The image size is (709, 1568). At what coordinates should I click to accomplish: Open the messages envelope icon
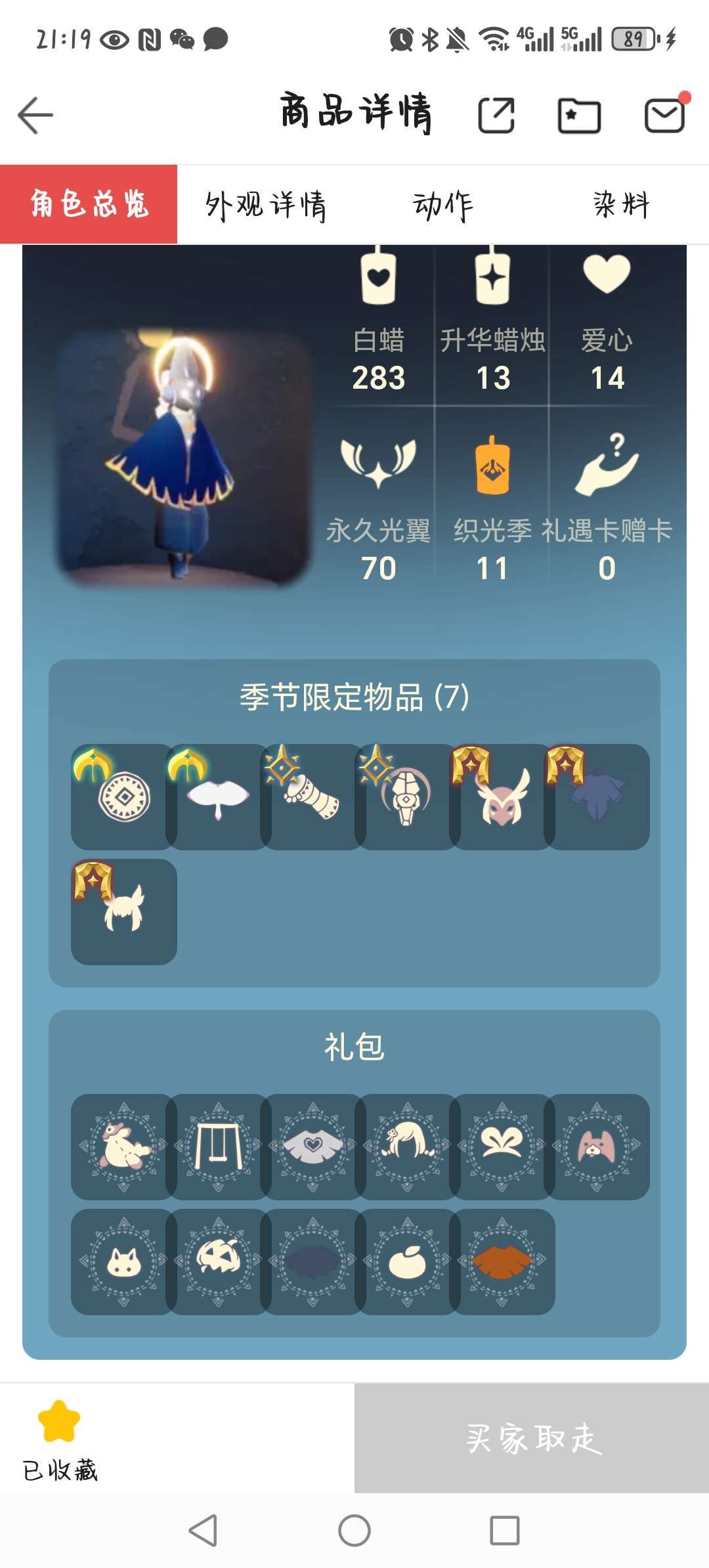click(664, 116)
